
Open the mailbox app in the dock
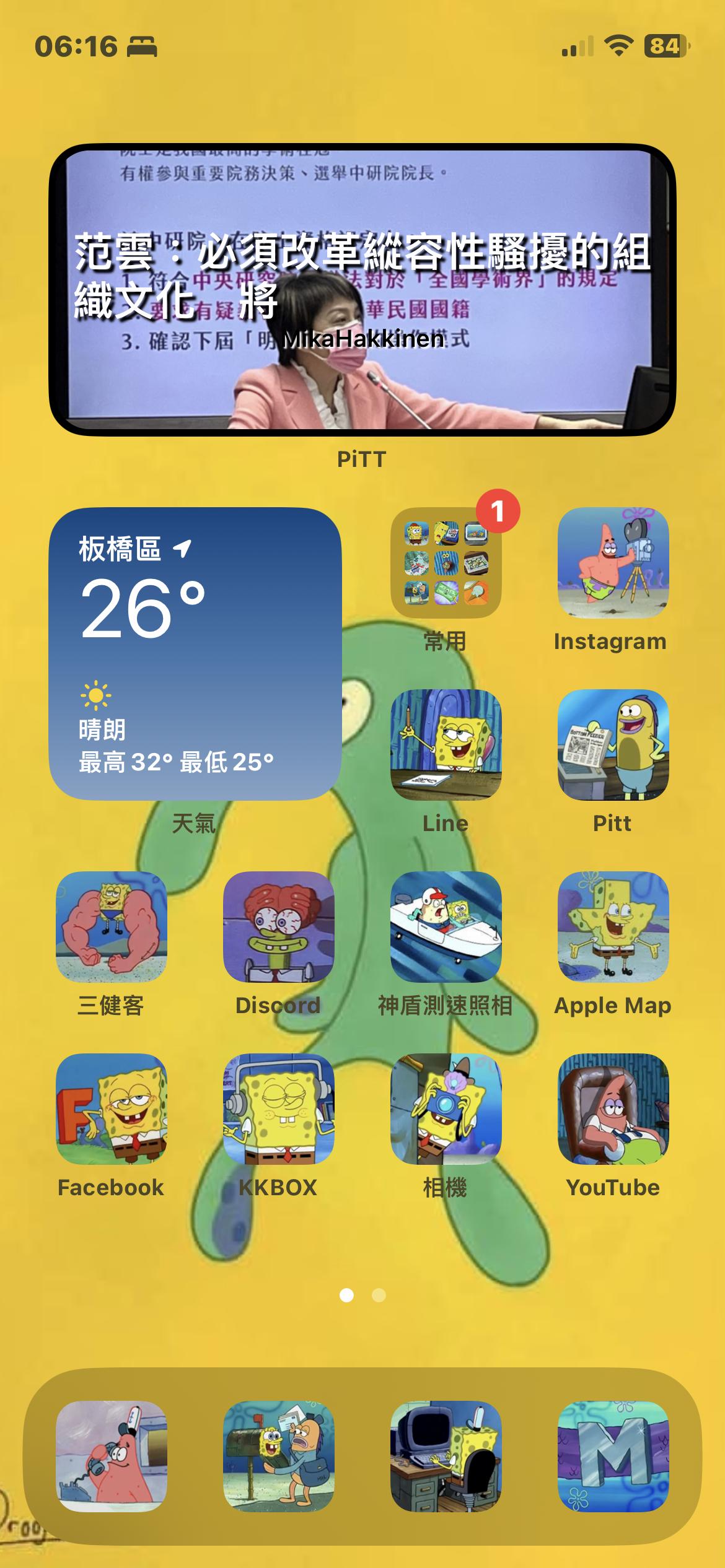[x=278, y=1457]
